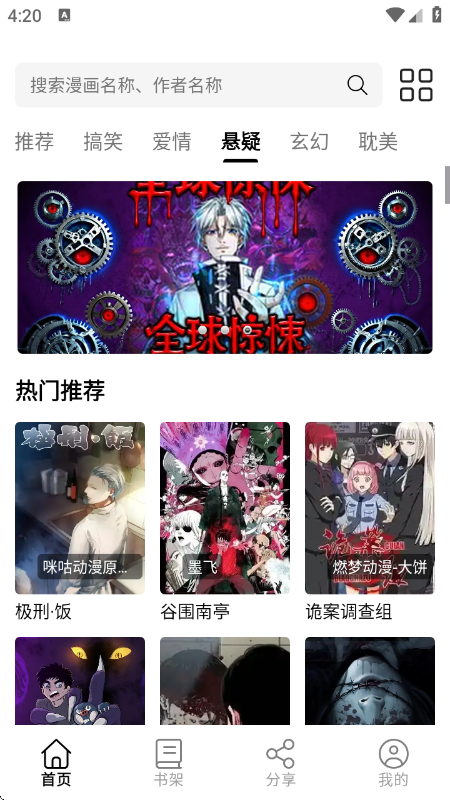The image size is (450, 800).
Task: Tap the magnifier search icon
Action: click(357, 85)
